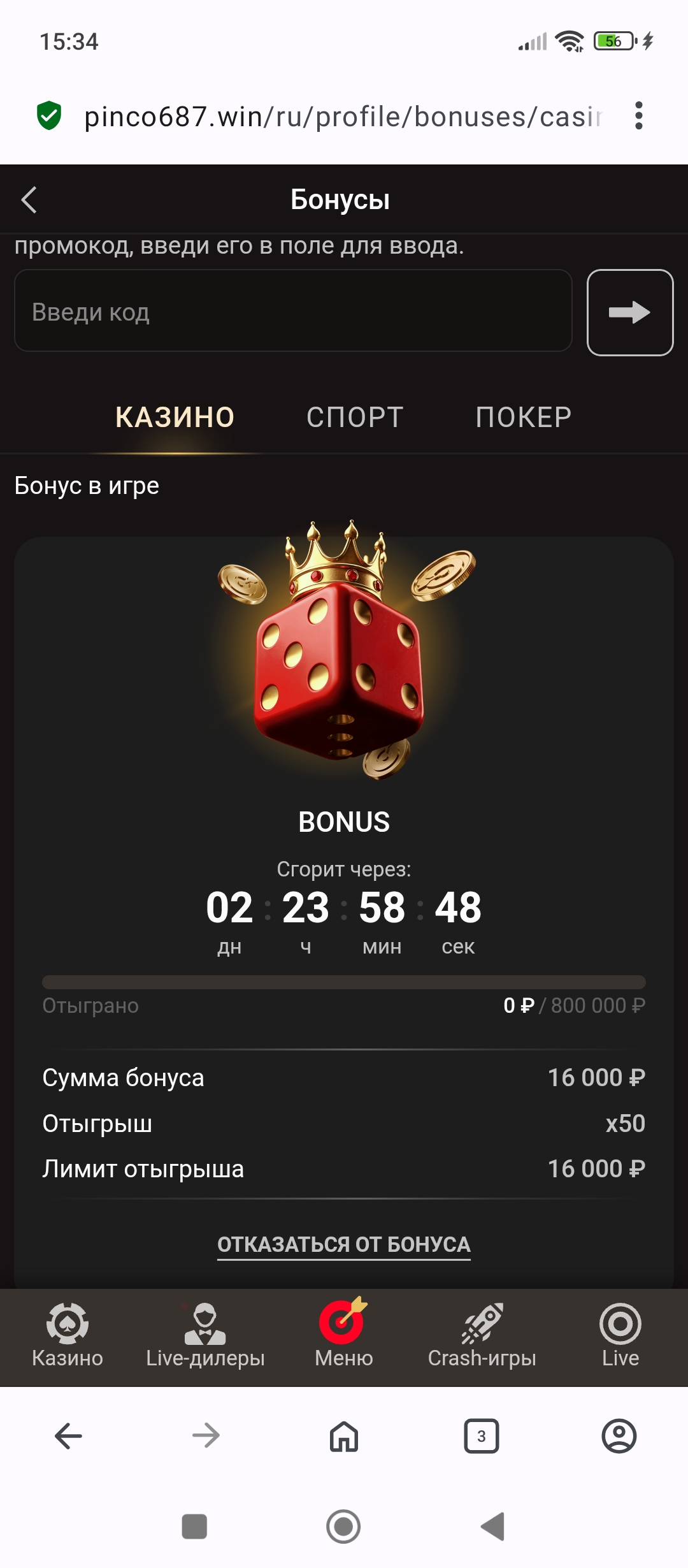Open the browser overflow menu
Screen dimensions: 688x1568
[x=638, y=116]
